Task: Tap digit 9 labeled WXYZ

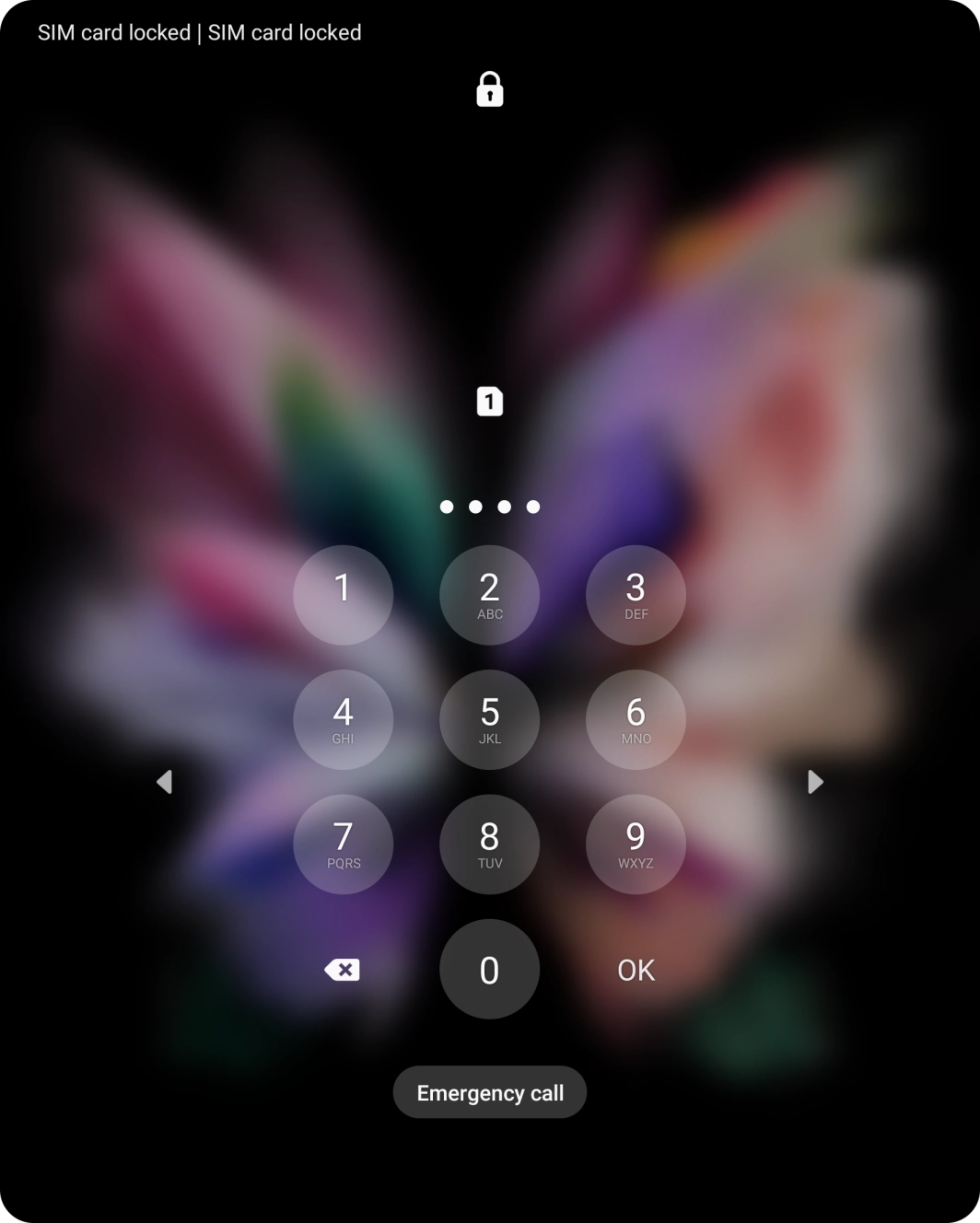Action: [635, 844]
